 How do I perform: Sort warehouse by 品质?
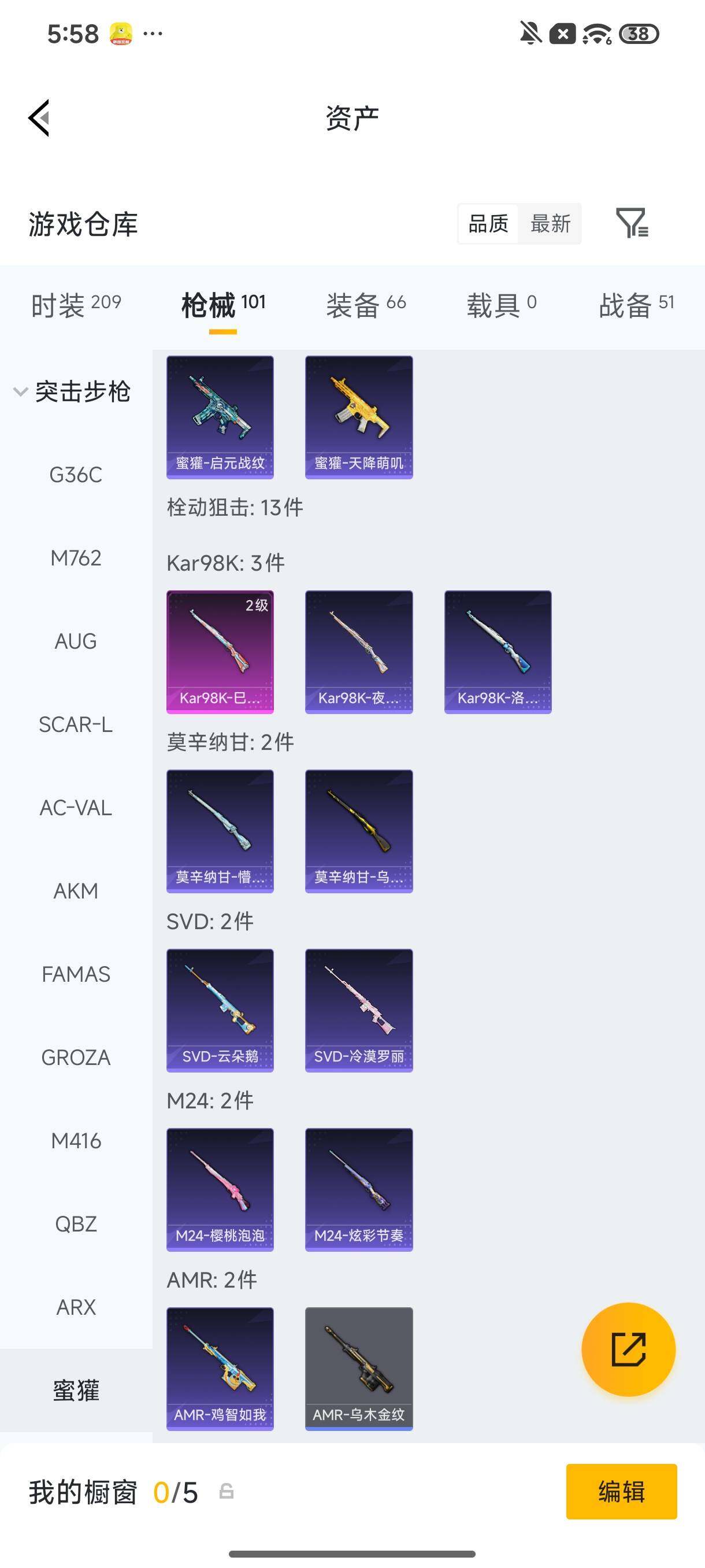tap(488, 223)
